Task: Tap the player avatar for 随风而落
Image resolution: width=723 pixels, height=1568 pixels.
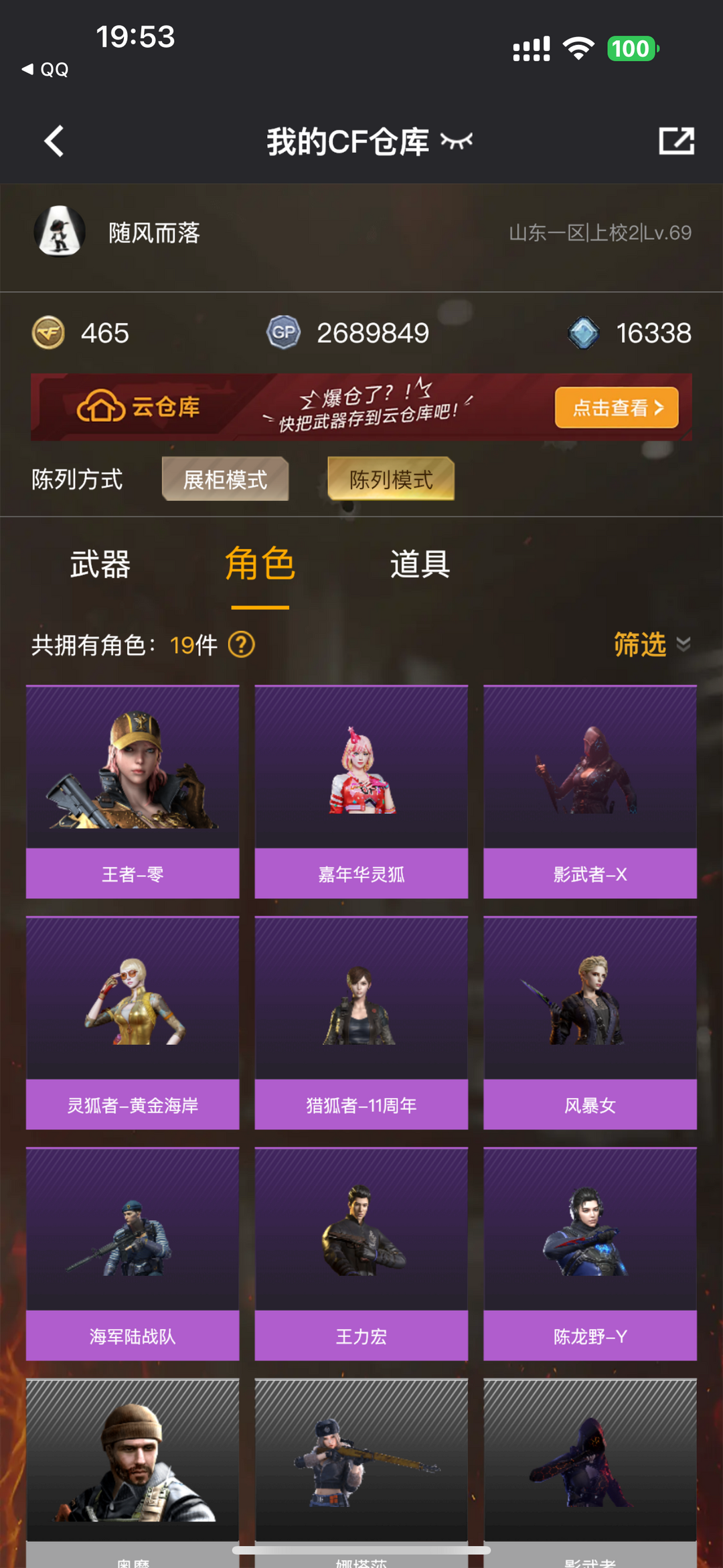Action: click(59, 230)
